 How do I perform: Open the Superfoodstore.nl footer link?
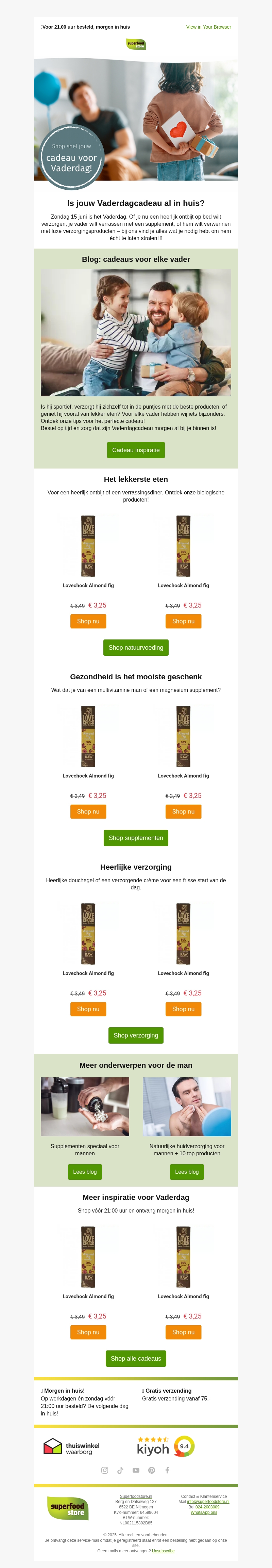pos(135,1496)
